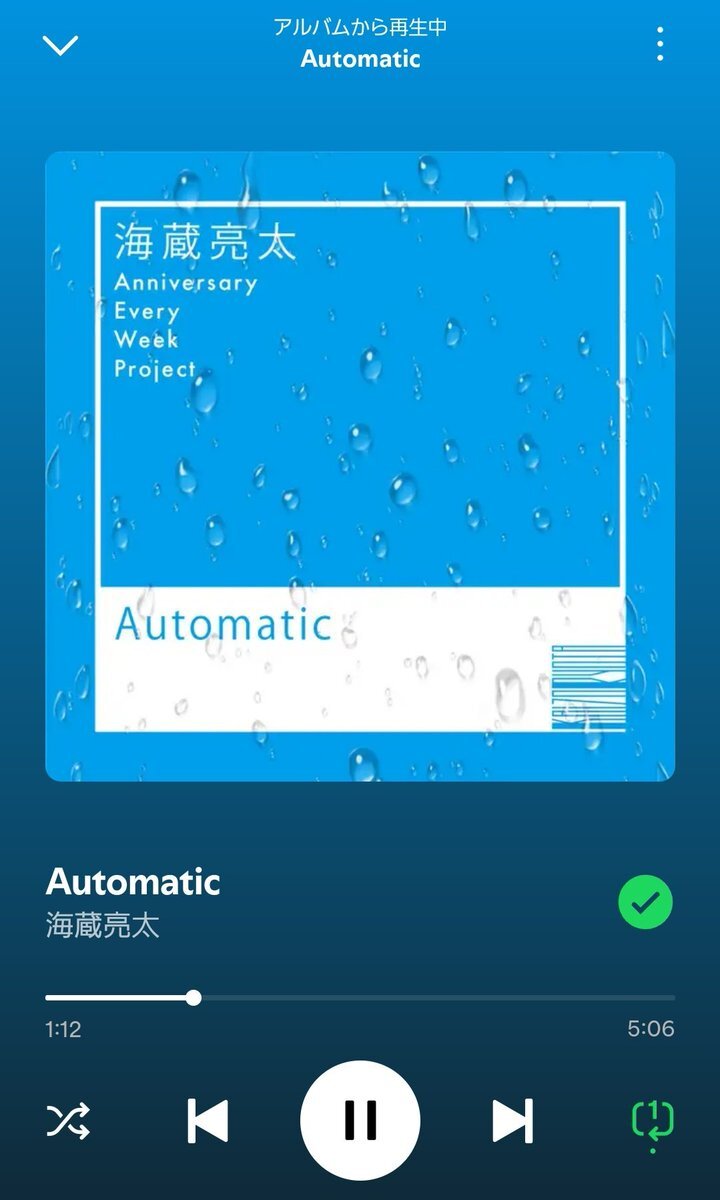Screen dimensions: 720x1200
Task: Go to the previous track
Action: (208, 1121)
